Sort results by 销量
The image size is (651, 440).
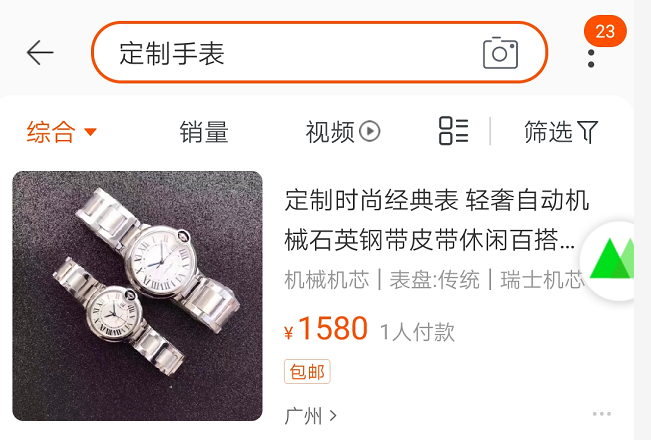point(204,131)
